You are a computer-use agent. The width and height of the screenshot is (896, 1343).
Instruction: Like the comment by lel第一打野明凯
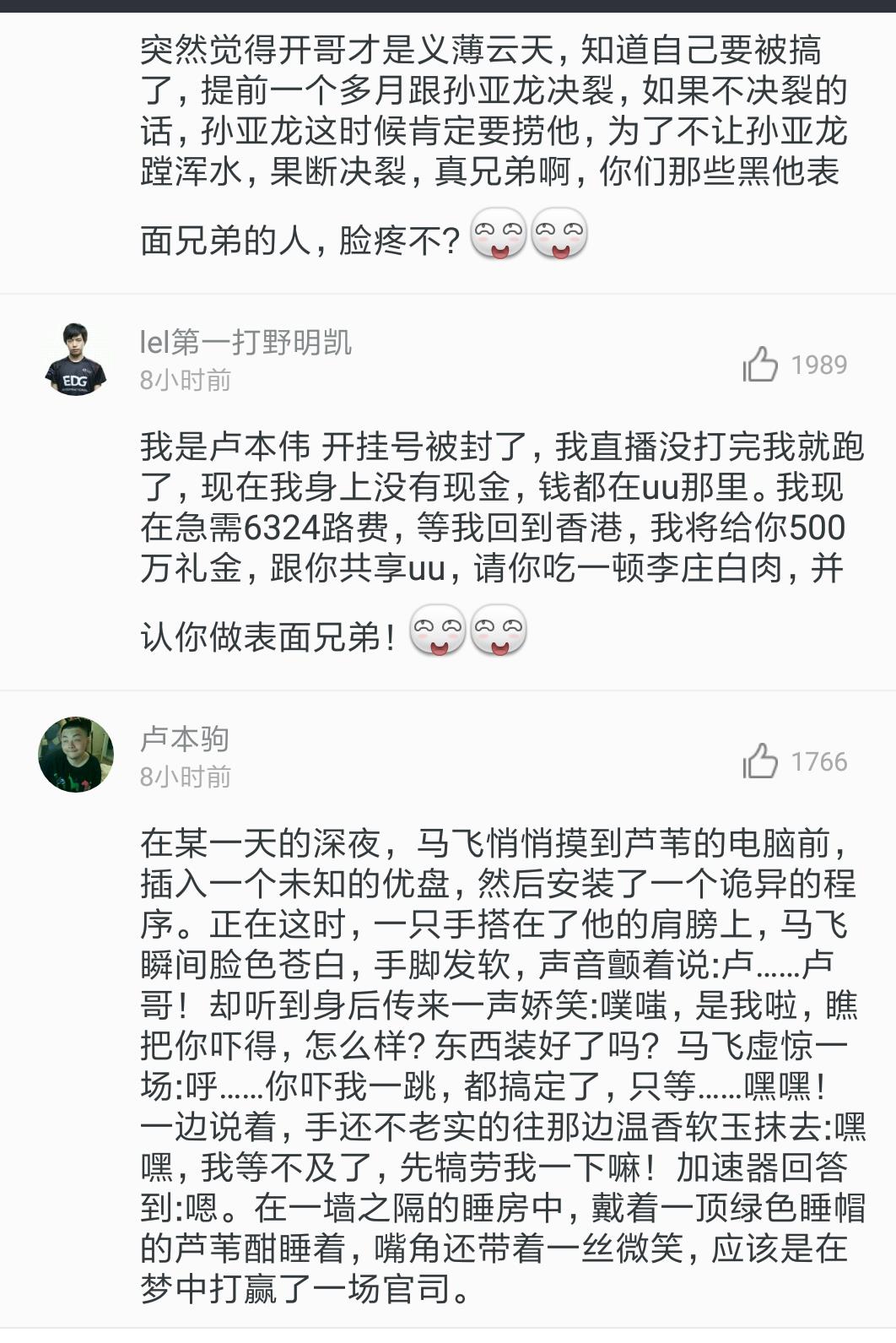[x=760, y=365]
